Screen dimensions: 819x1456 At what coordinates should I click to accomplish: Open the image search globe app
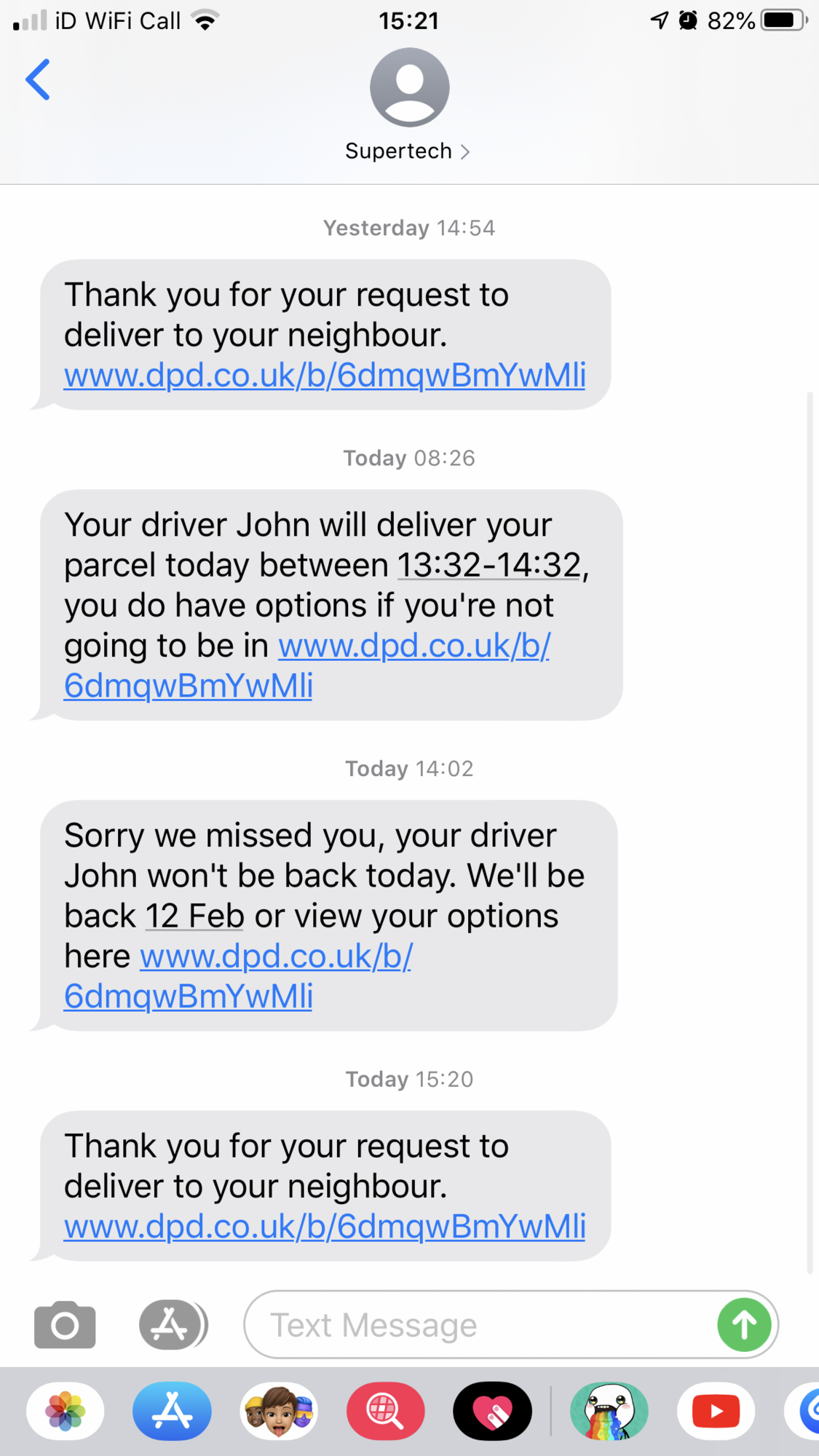pyautogui.click(x=386, y=1411)
